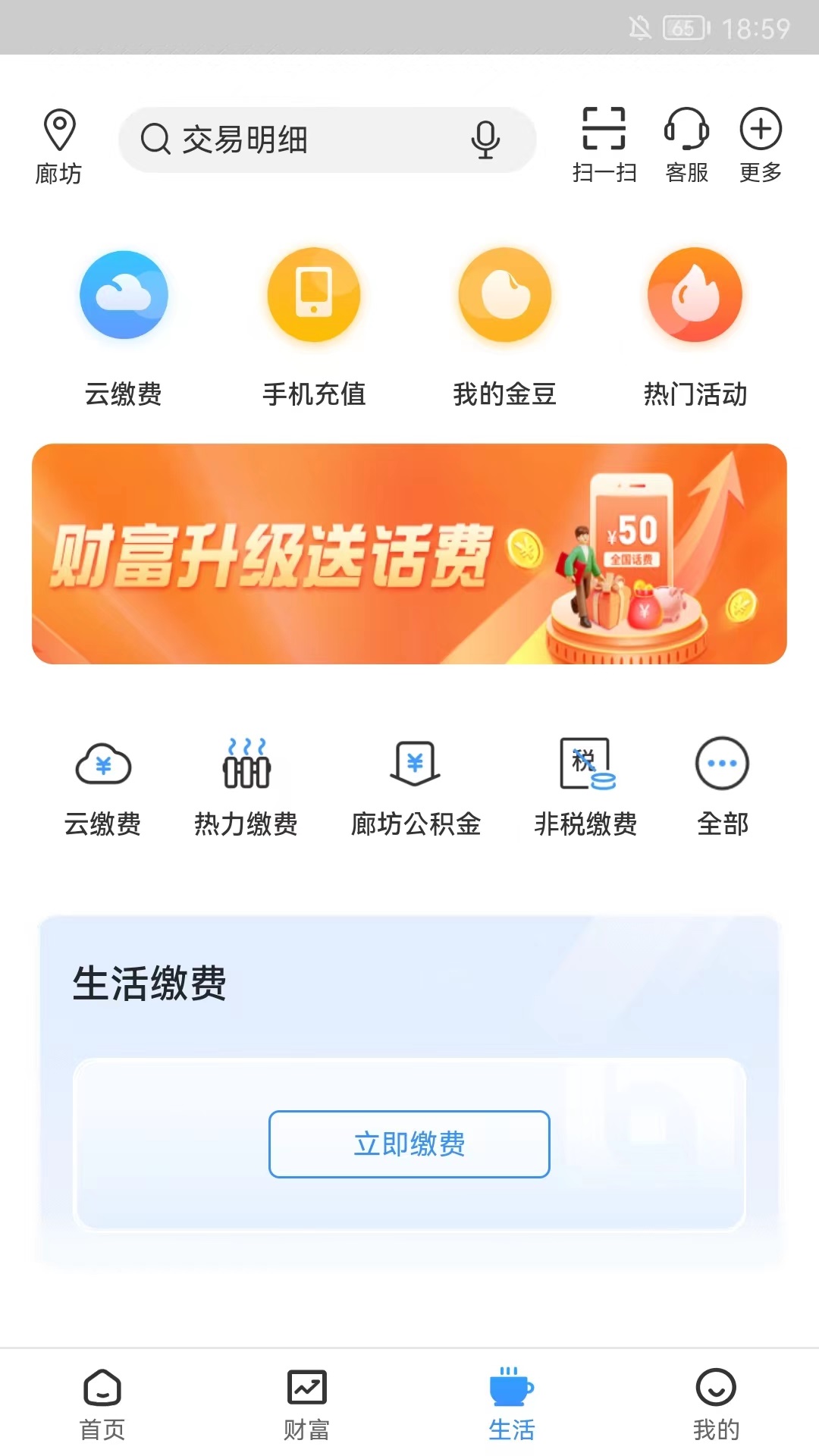Open 非税缴费
This screenshot has width=819, height=1456.
pos(585,787)
